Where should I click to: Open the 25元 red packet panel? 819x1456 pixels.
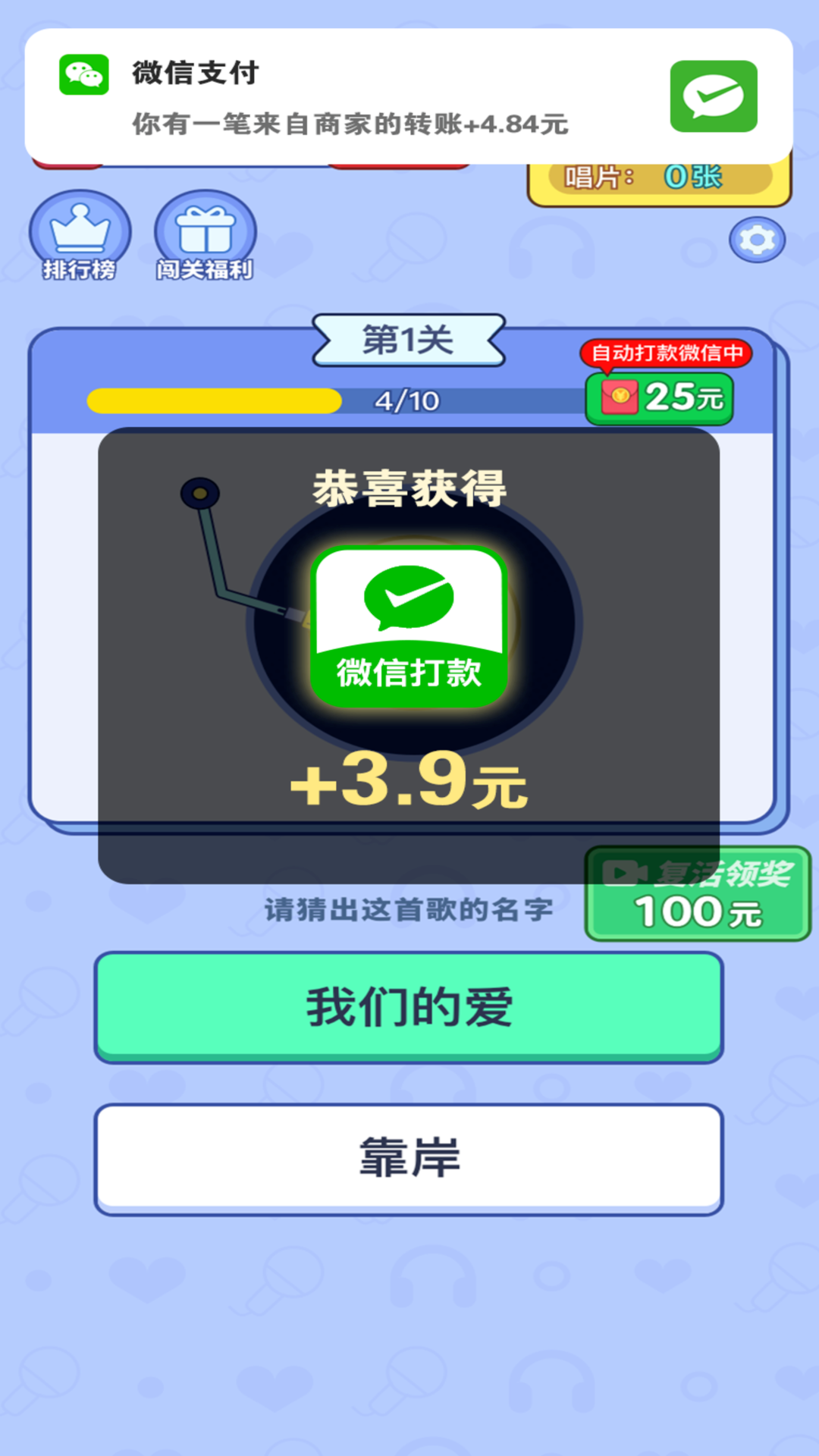pos(658,397)
